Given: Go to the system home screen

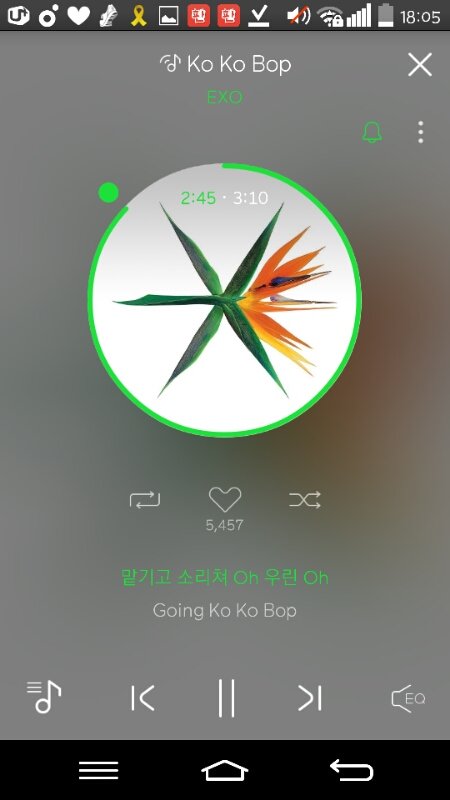Looking at the screenshot, I should 225,770.
